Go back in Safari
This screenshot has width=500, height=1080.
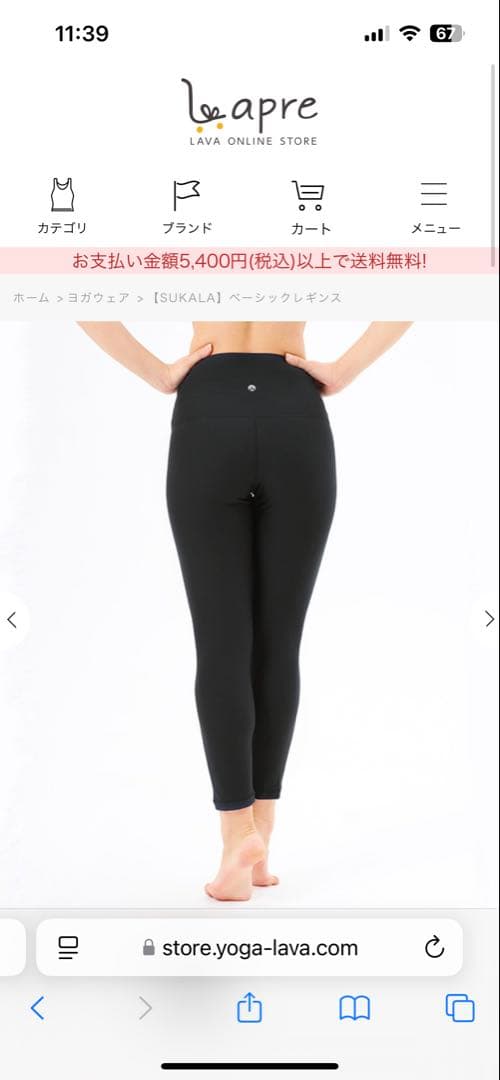click(x=38, y=1008)
